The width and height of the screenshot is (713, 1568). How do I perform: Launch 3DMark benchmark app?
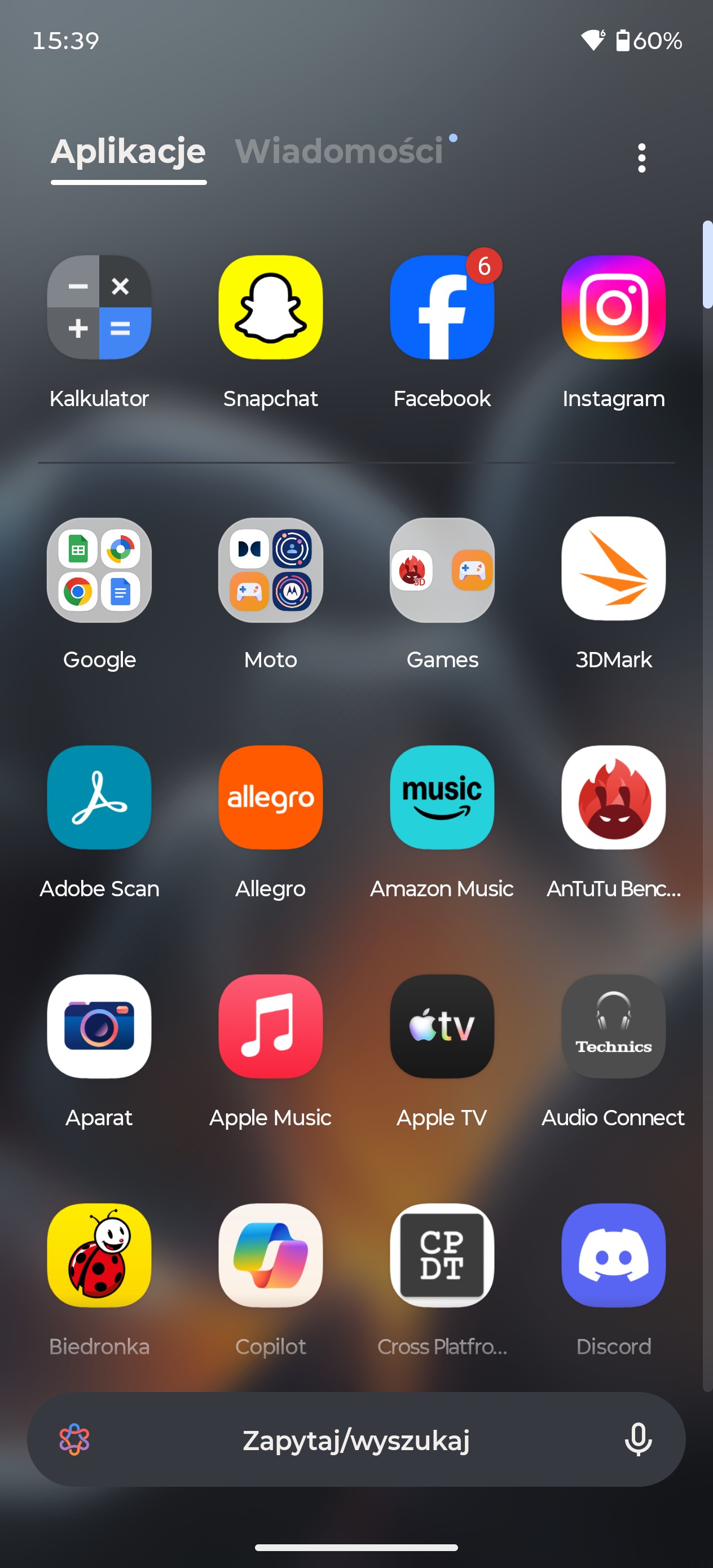pos(613,570)
